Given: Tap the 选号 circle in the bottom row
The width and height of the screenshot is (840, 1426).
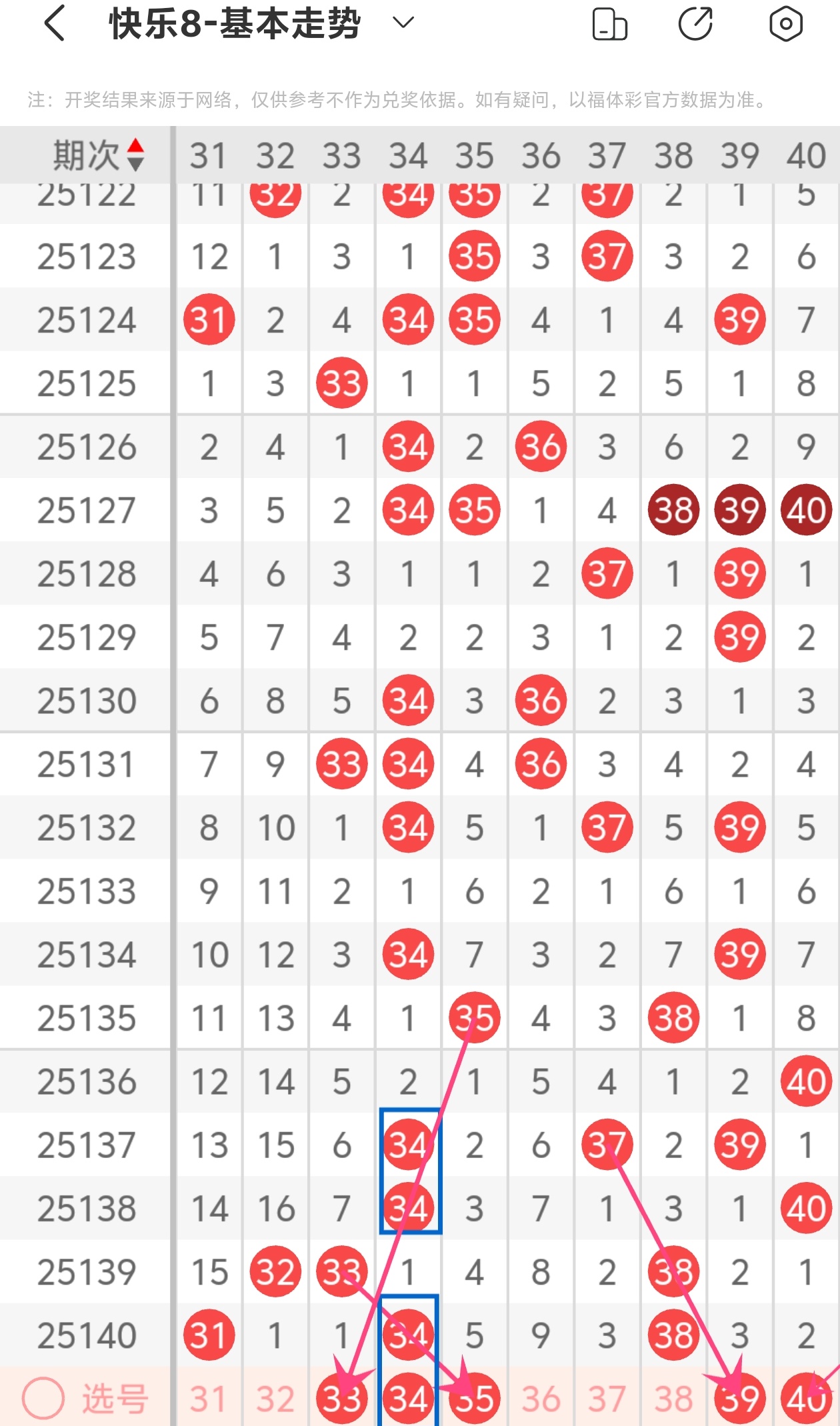Looking at the screenshot, I should [x=44, y=1398].
